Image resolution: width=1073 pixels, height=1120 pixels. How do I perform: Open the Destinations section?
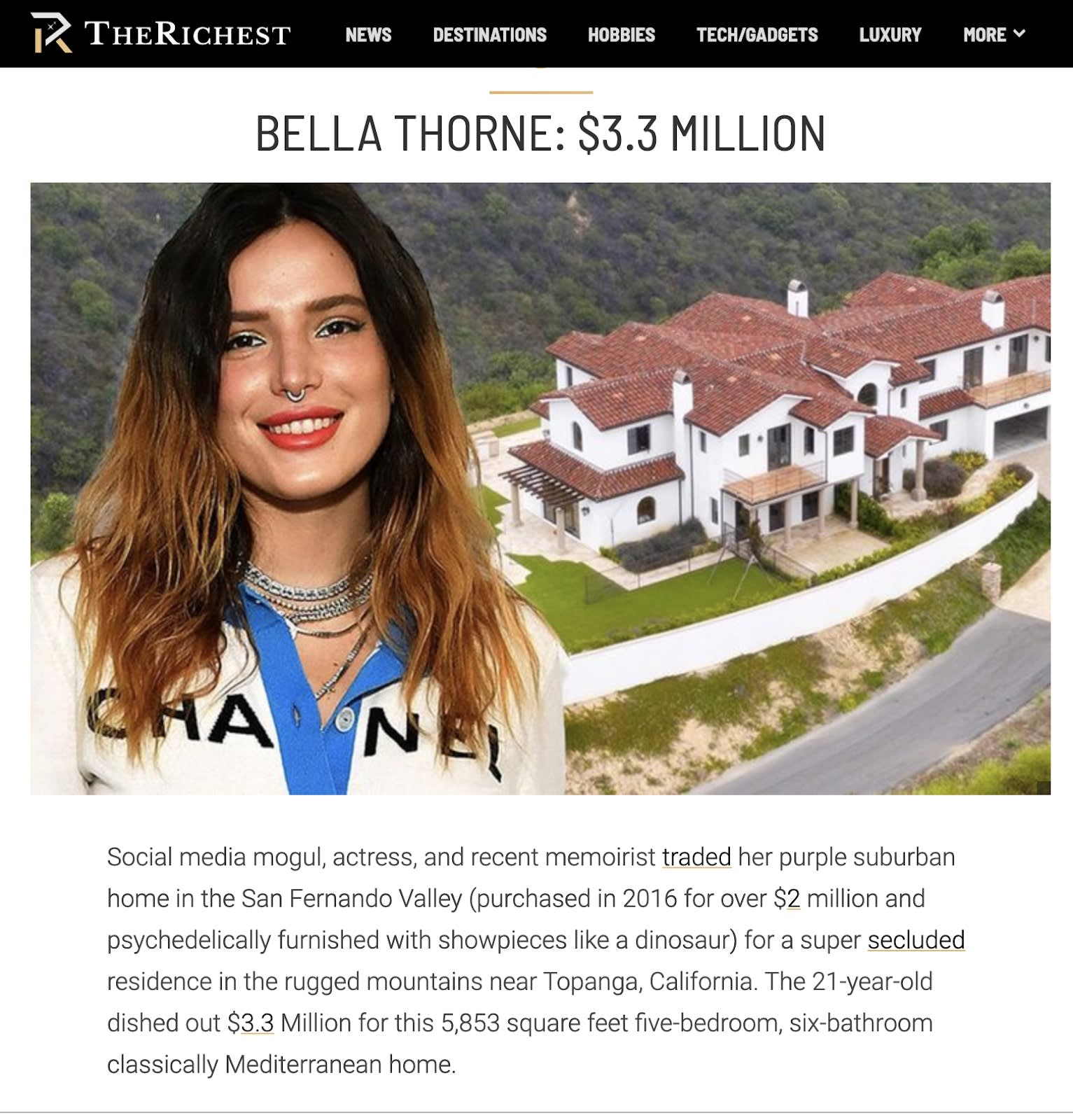489,34
